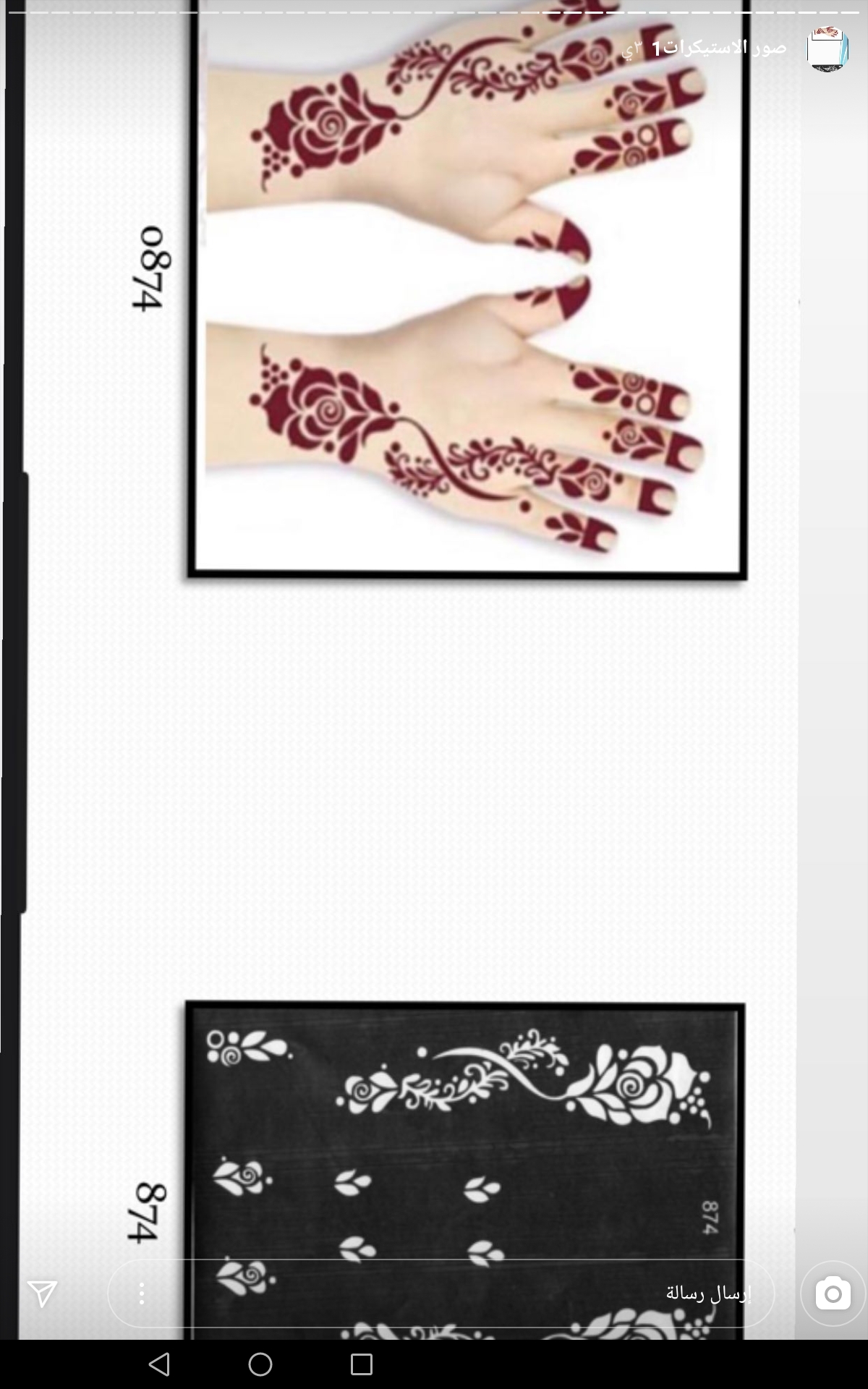Open the three-dot story options menu
Image resolution: width=868 pixels, height=1389 pixels.
[x=142, y=1294]
